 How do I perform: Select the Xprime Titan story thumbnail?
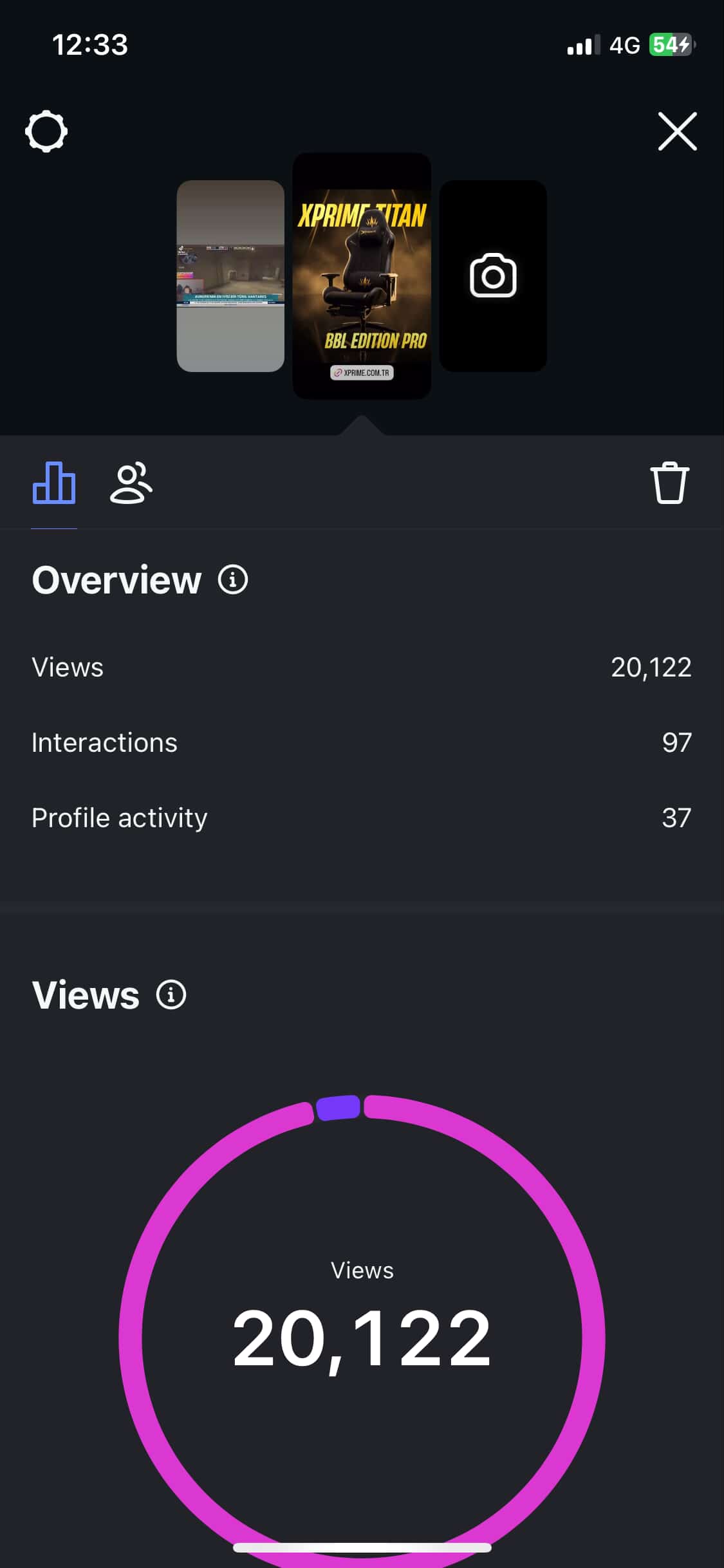(x=362, y=276)
